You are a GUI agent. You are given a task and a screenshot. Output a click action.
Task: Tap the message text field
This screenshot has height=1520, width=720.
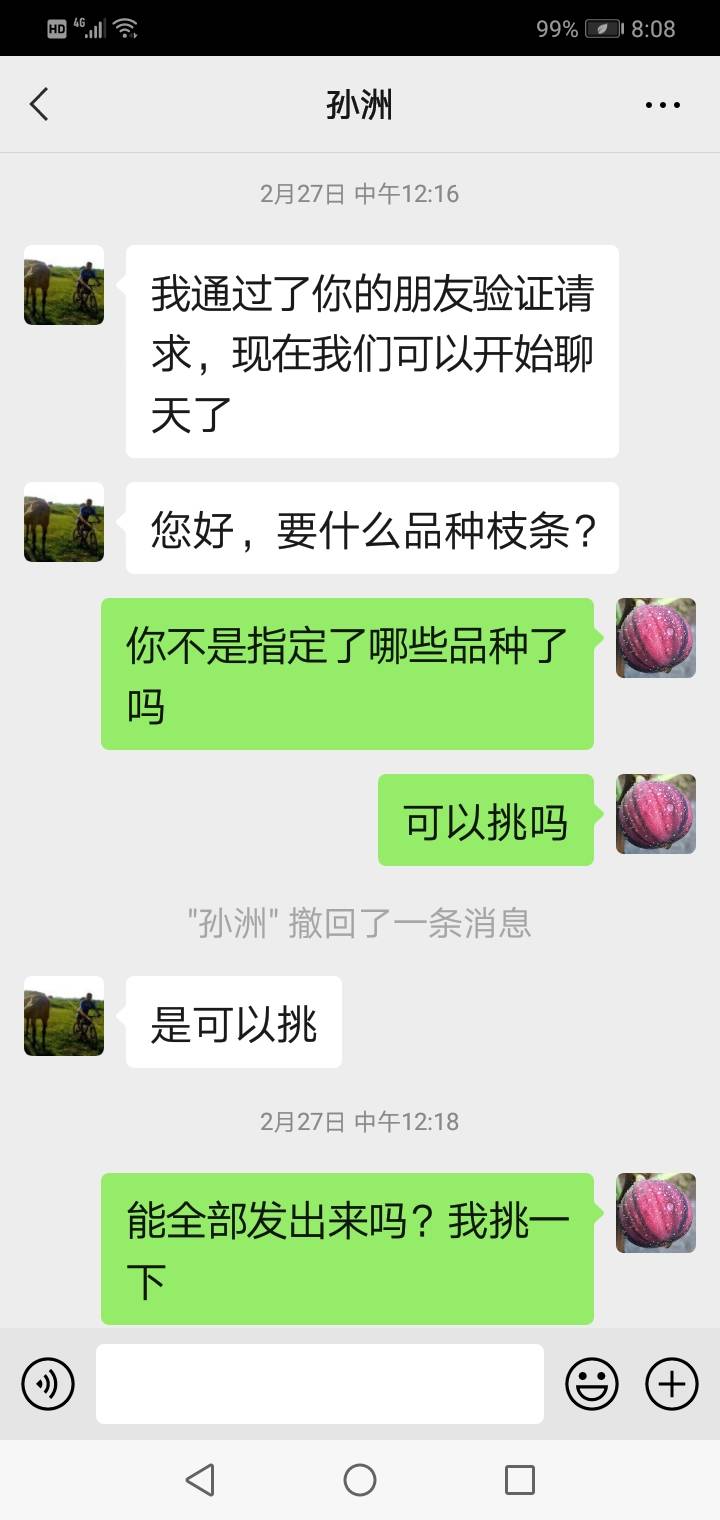coord(320,1384)
